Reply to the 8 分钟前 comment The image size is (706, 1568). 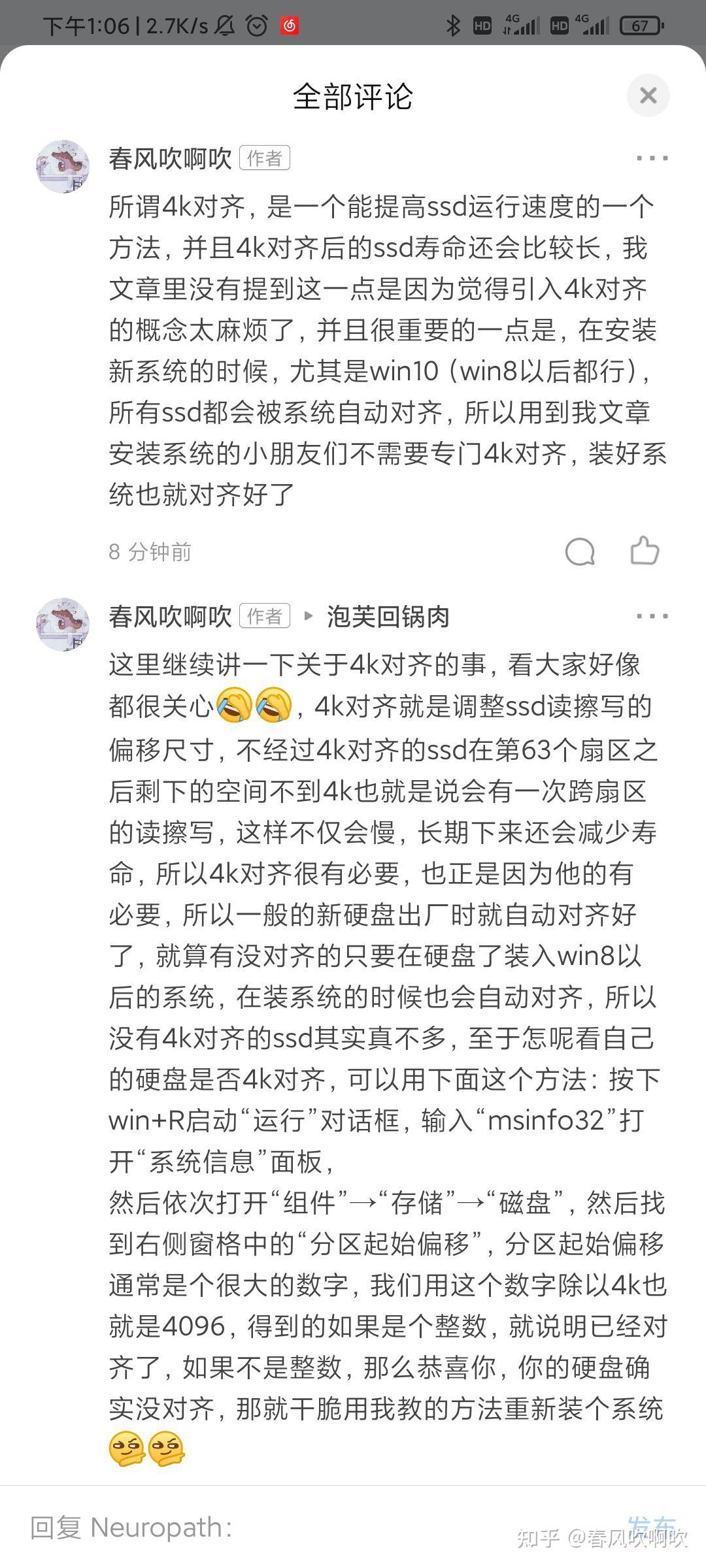coord(580,552)
